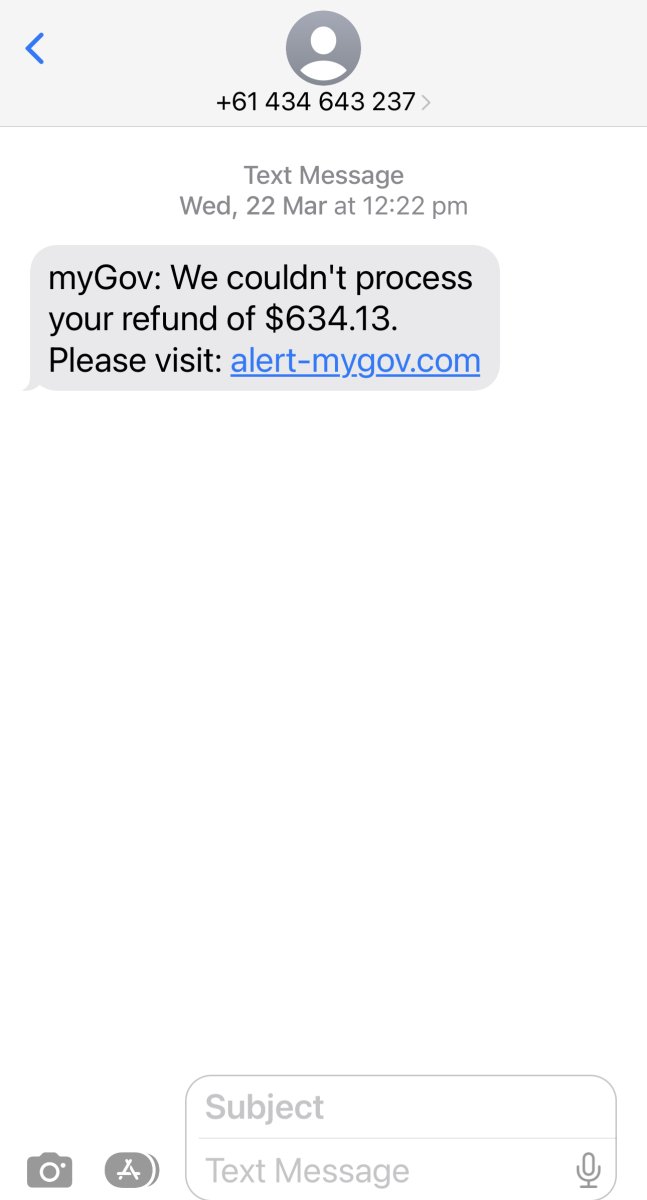The width and height of the screenshot is (647, 1200).
Task: Start voice dictation with the microphone
Action: click(x=589, y=1170)
